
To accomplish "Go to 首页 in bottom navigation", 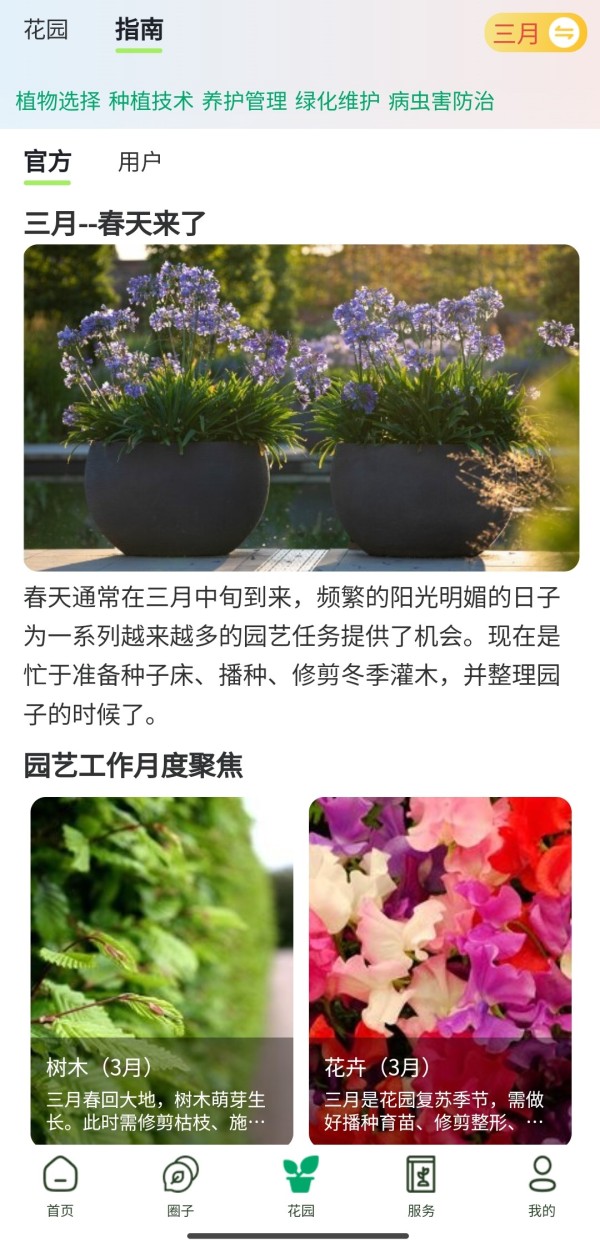I will pyautogui.click(x=60, y=1187).
